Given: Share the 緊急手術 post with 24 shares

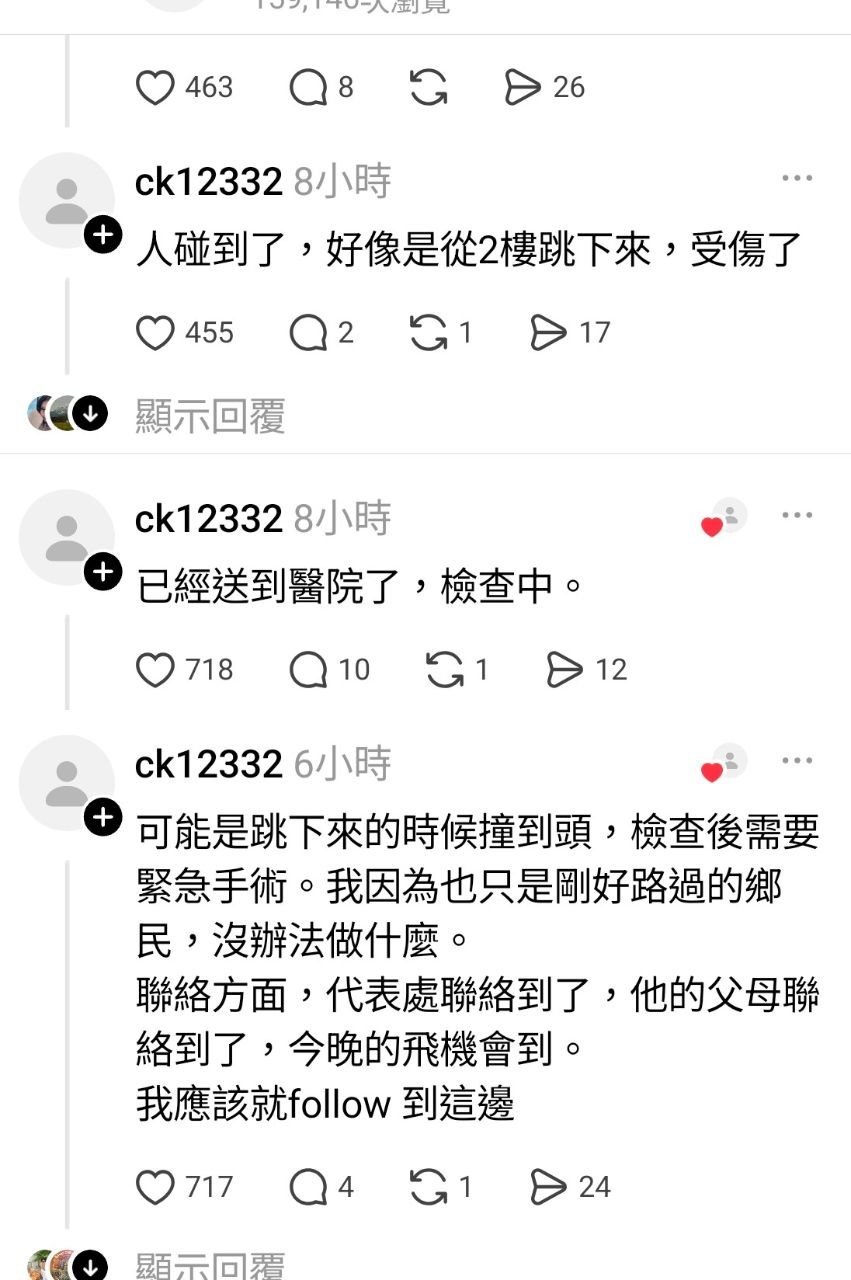Looking at the screenshot, I should click(x=548, y=1187).
